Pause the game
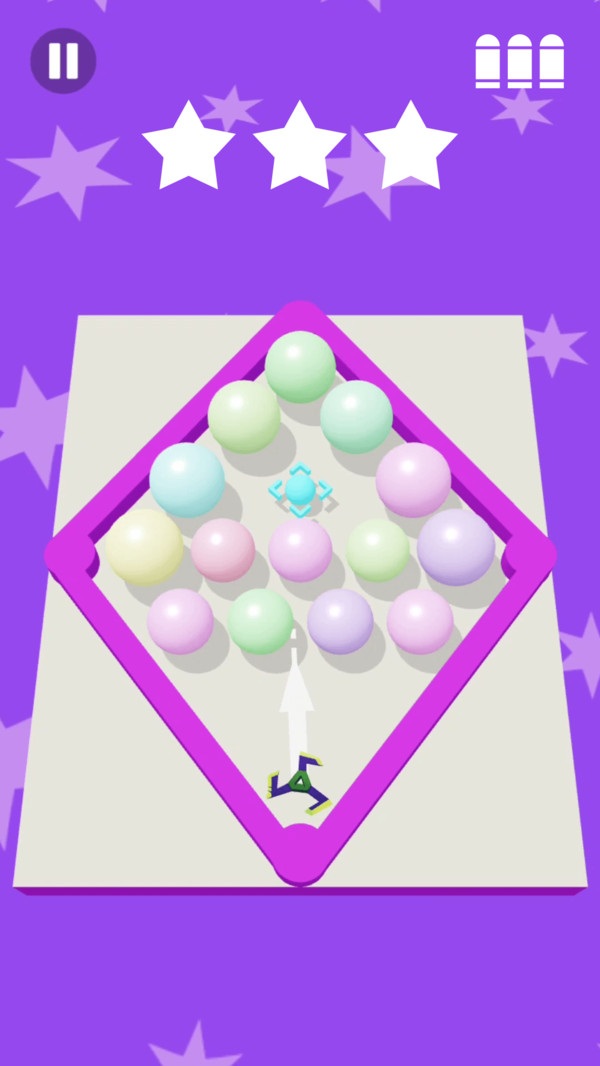 63,61
